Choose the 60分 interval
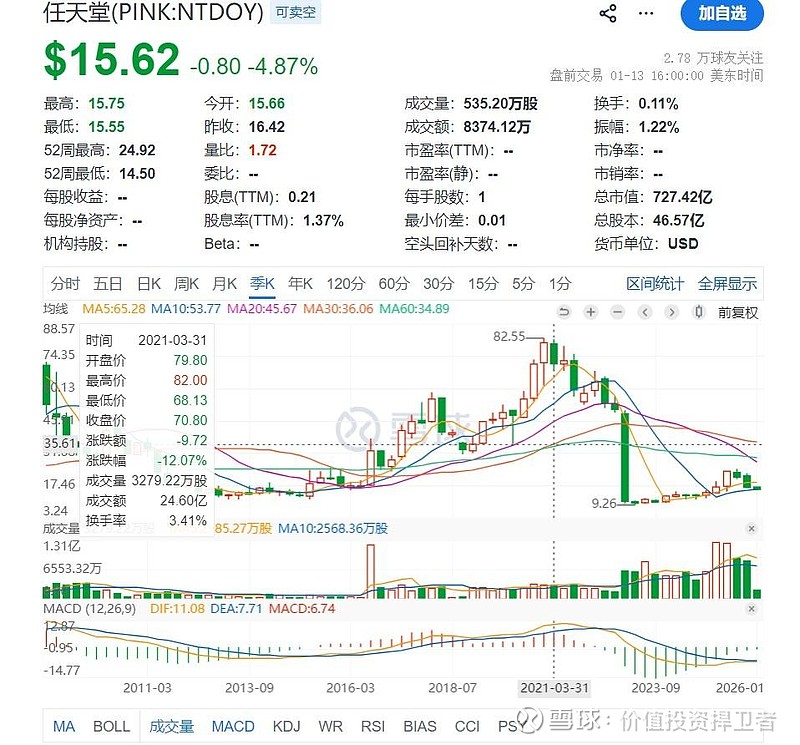The width and height of the screenshot is (800, 745). [x=394, y=283]
